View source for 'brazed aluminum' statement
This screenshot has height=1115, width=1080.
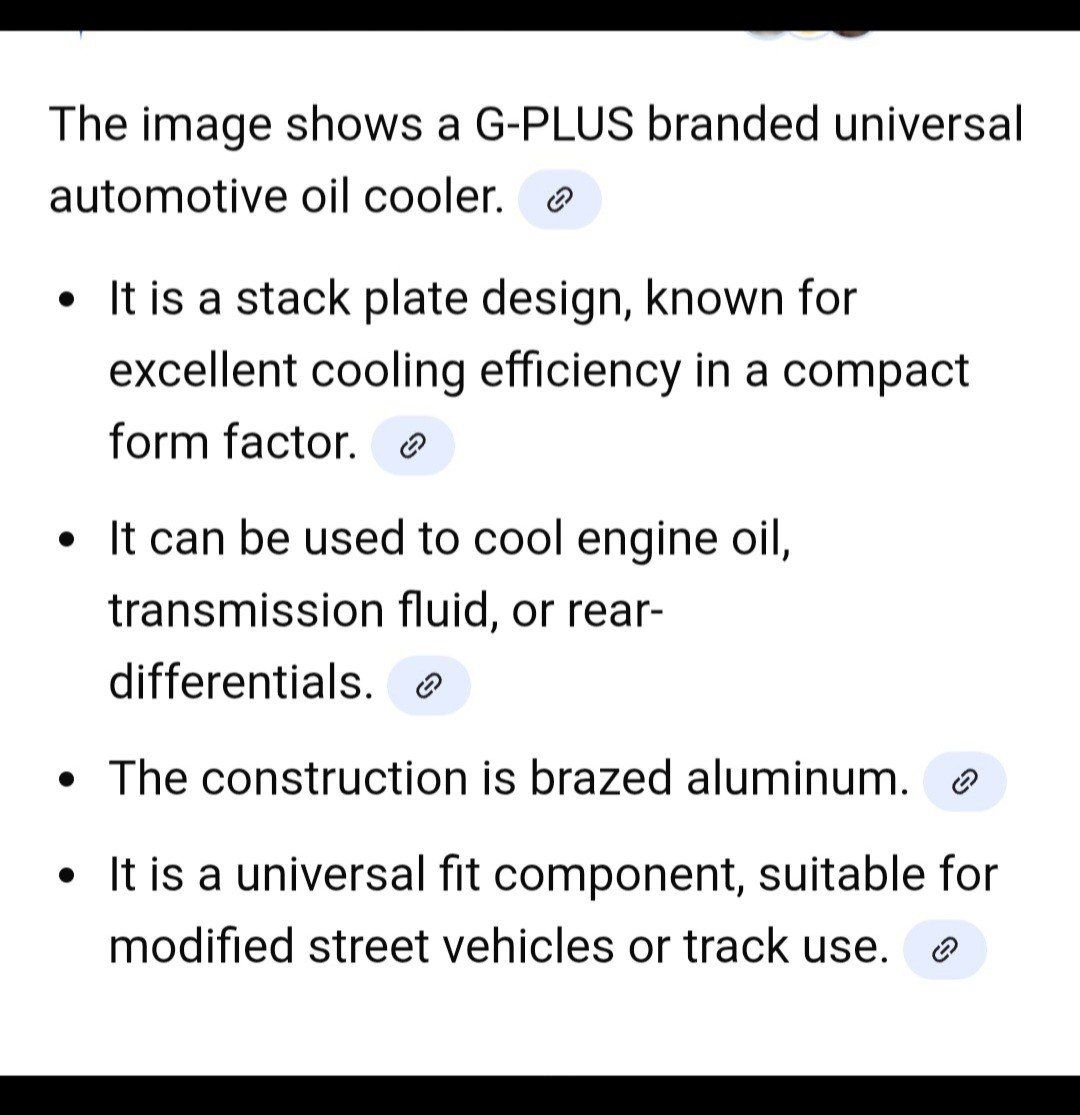[x=964, y=781]
